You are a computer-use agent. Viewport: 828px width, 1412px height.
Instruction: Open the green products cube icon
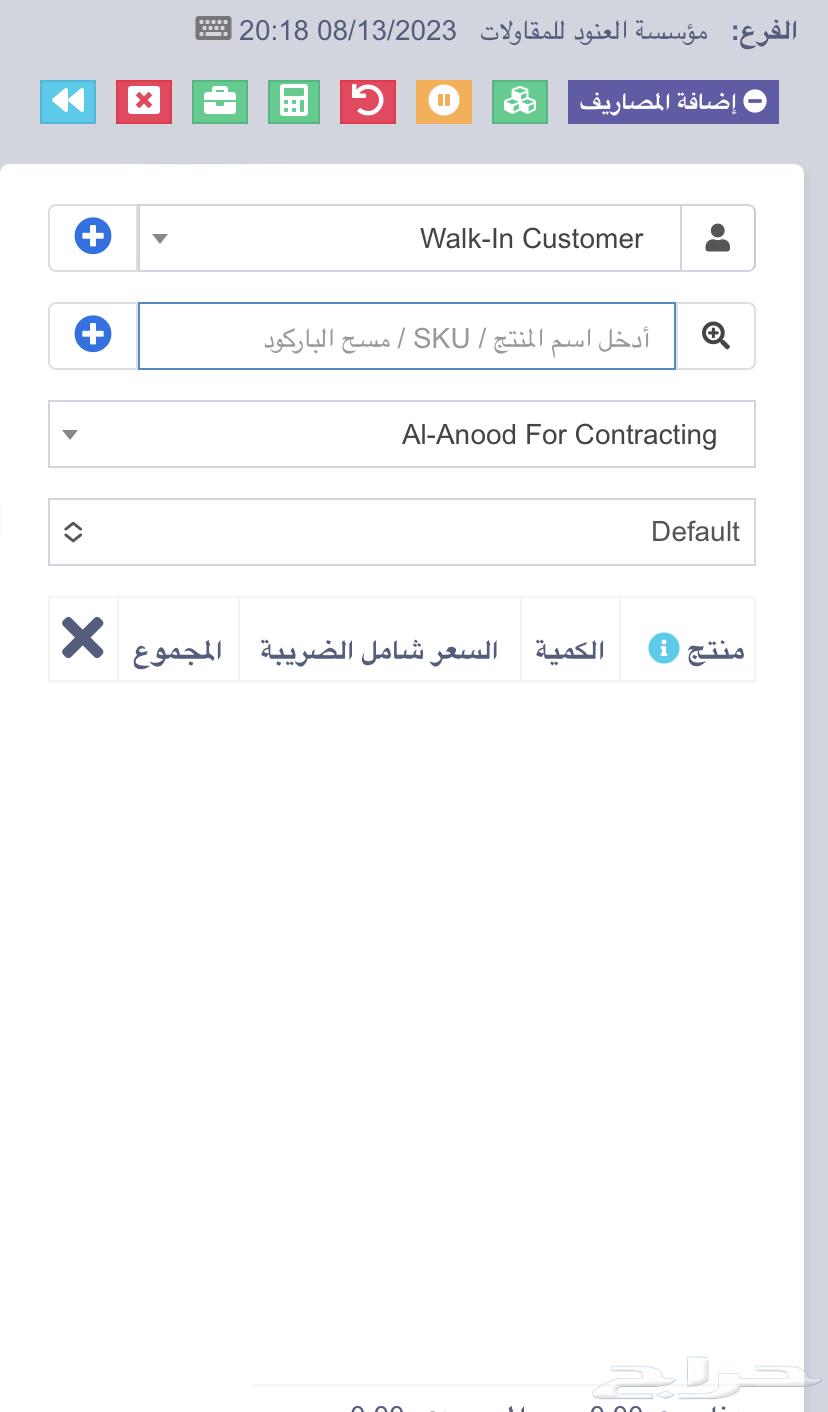(519, 101)
